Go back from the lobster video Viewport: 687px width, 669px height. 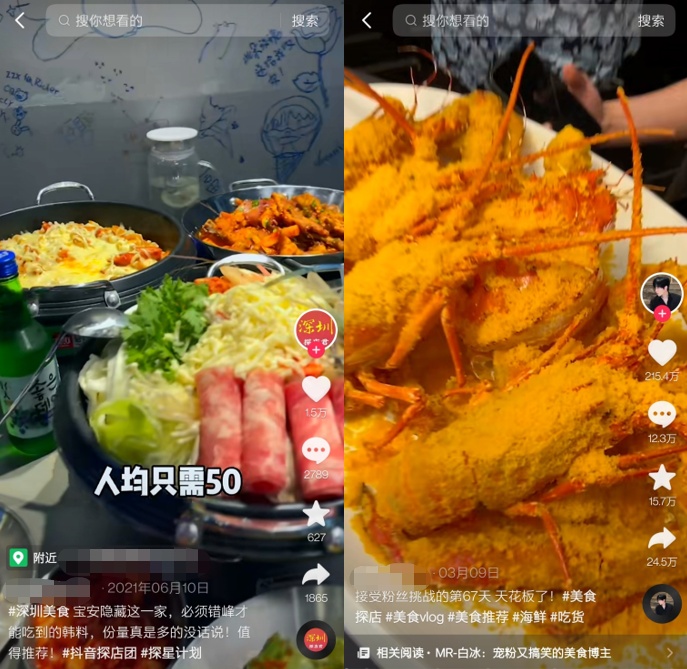coord(366,20)
